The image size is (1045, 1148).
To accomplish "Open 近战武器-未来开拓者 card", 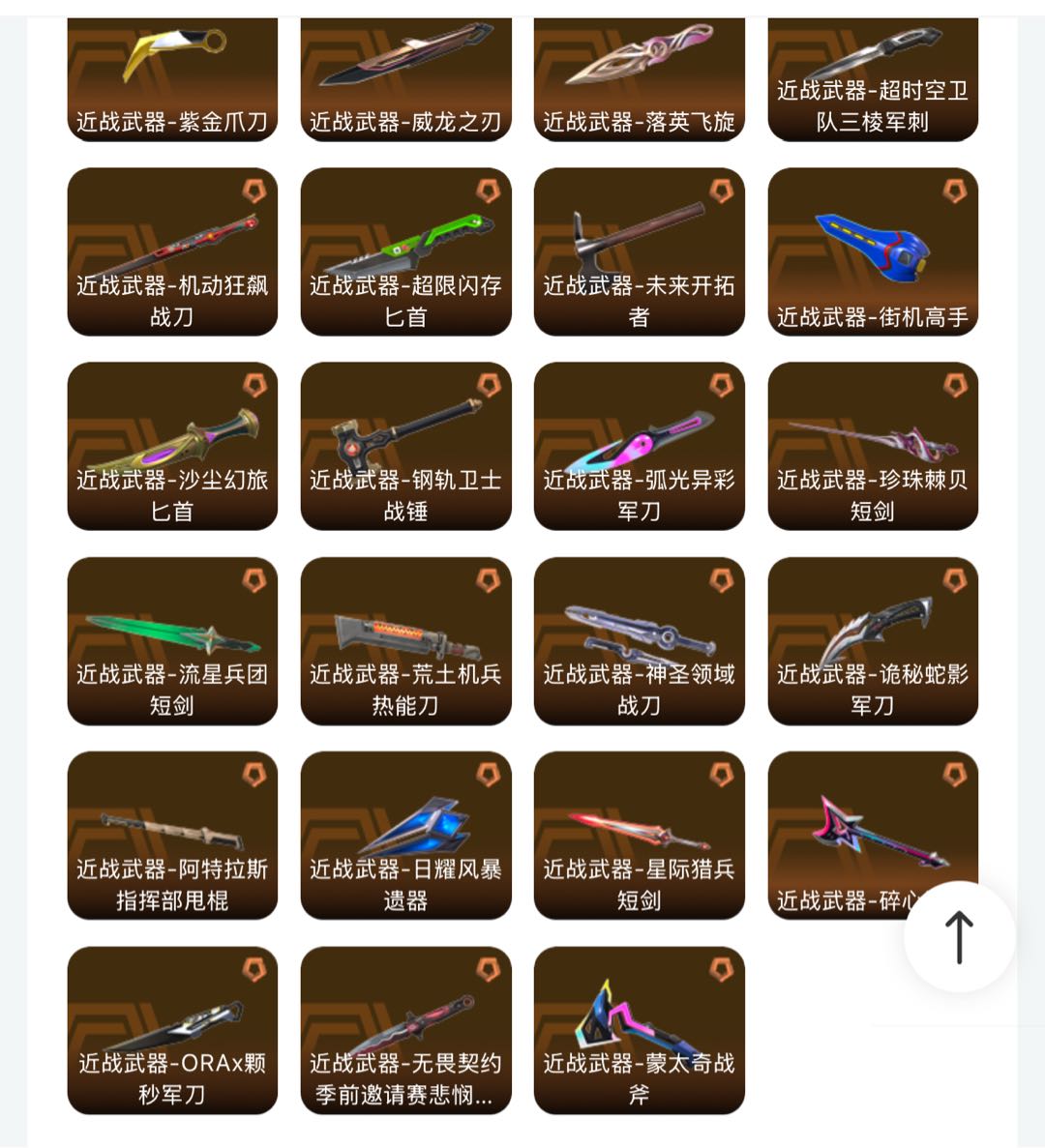I will pyautogui.click(x=639, y=251).
